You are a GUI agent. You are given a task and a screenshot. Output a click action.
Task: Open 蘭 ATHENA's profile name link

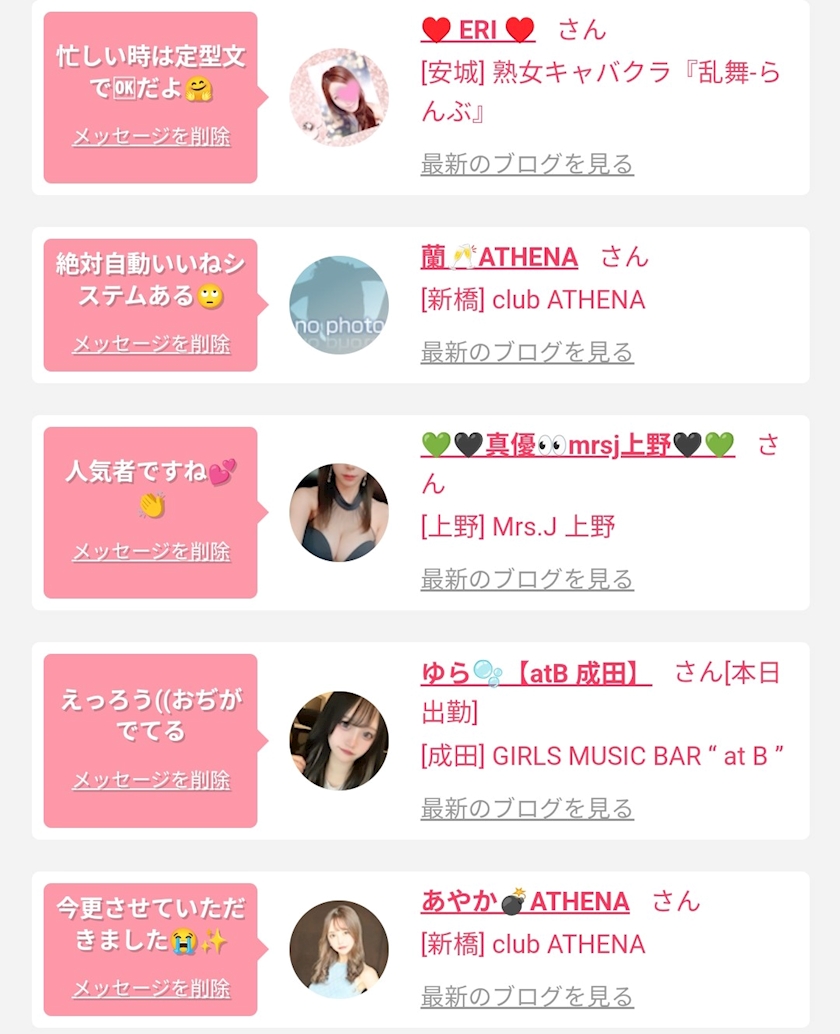point(499,257)
